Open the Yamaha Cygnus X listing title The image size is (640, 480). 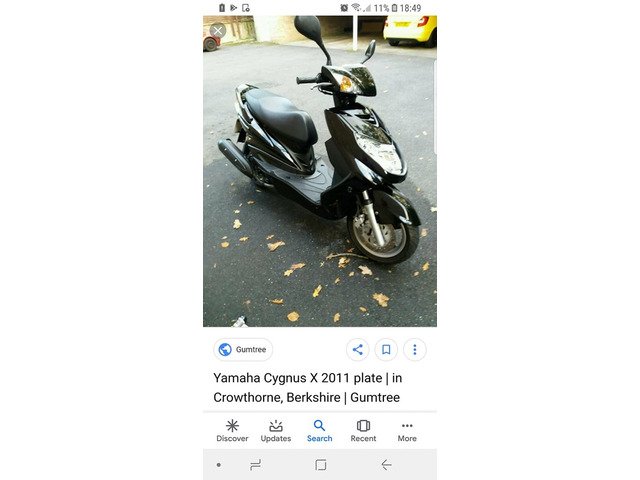point(306,387)
